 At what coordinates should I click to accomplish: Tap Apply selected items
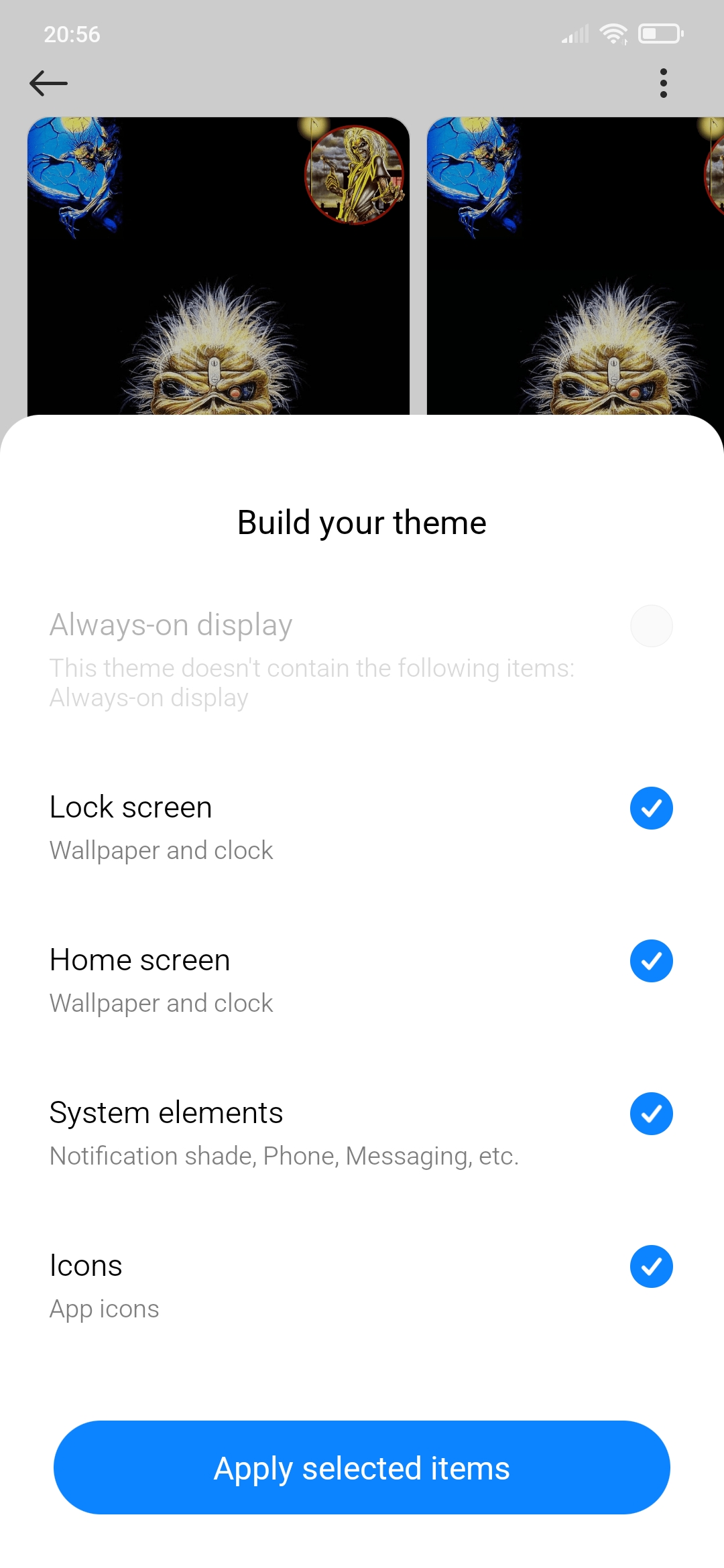(362, 1467)
